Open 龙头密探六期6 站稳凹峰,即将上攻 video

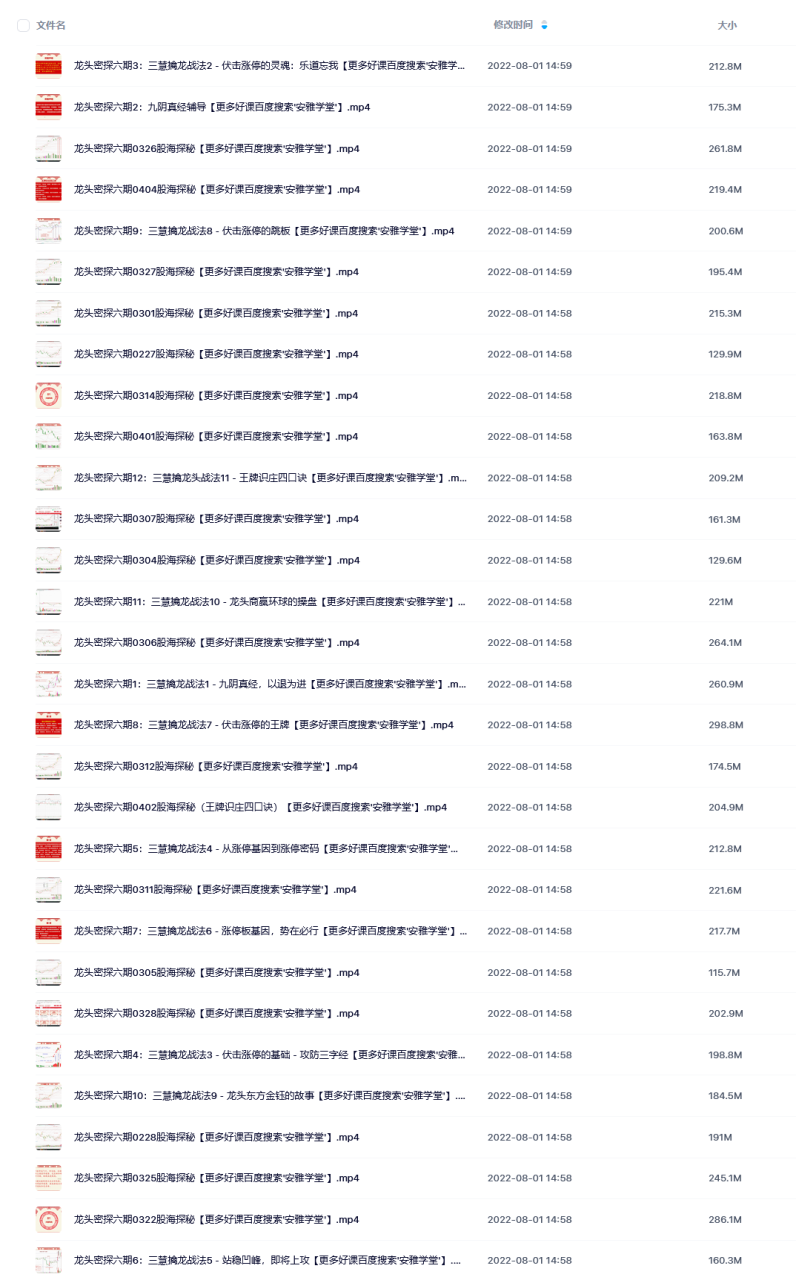coord(268,1260)
